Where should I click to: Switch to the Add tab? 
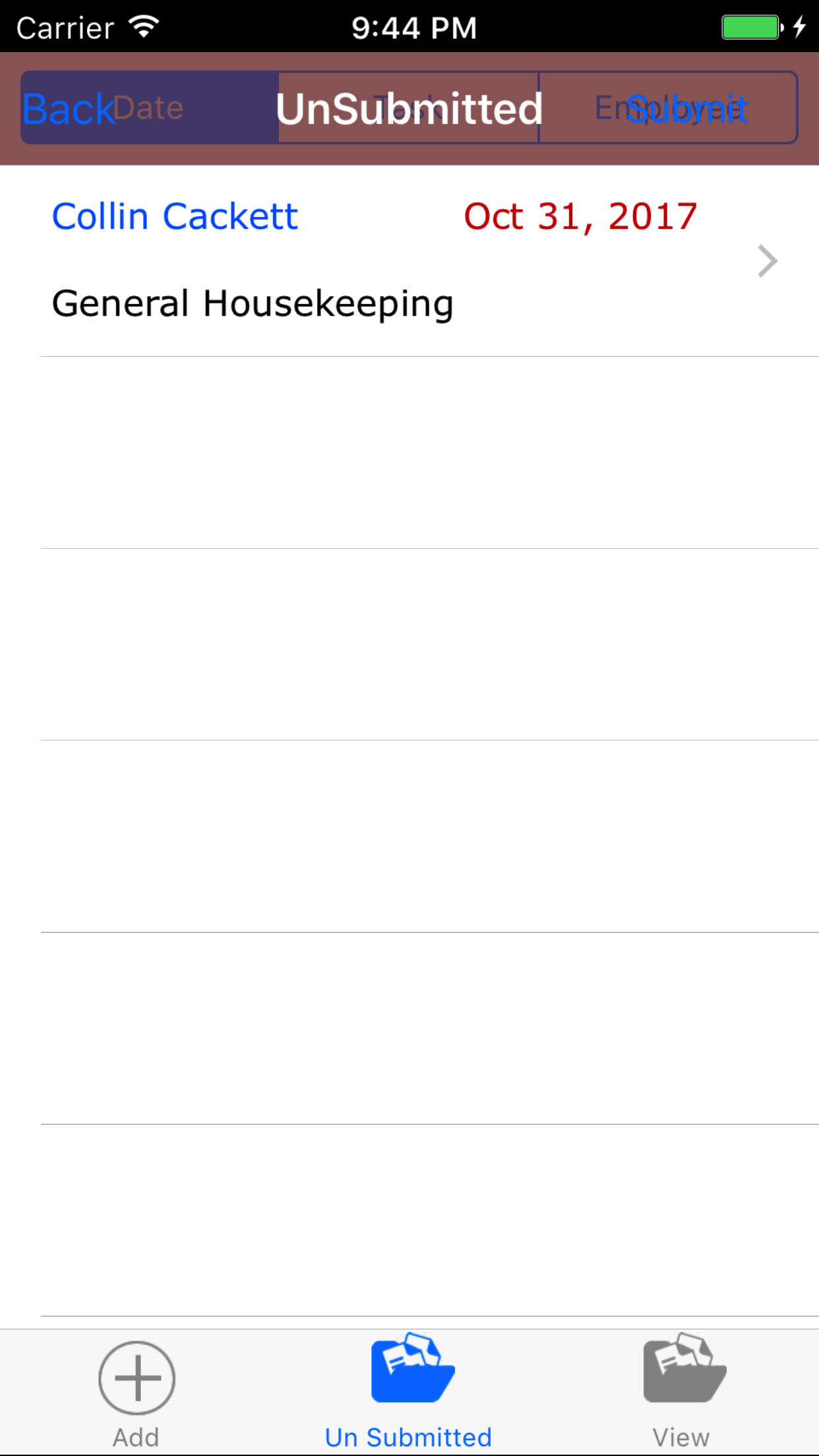[x=136, y=1393]
